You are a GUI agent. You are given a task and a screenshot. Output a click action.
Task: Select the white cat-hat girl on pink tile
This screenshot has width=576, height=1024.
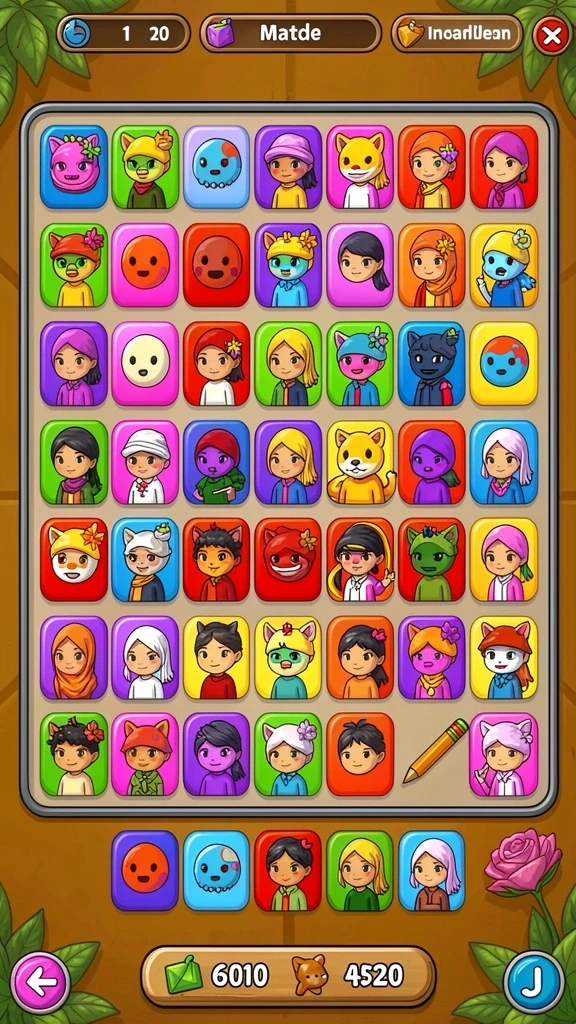(x=504, y=754)
